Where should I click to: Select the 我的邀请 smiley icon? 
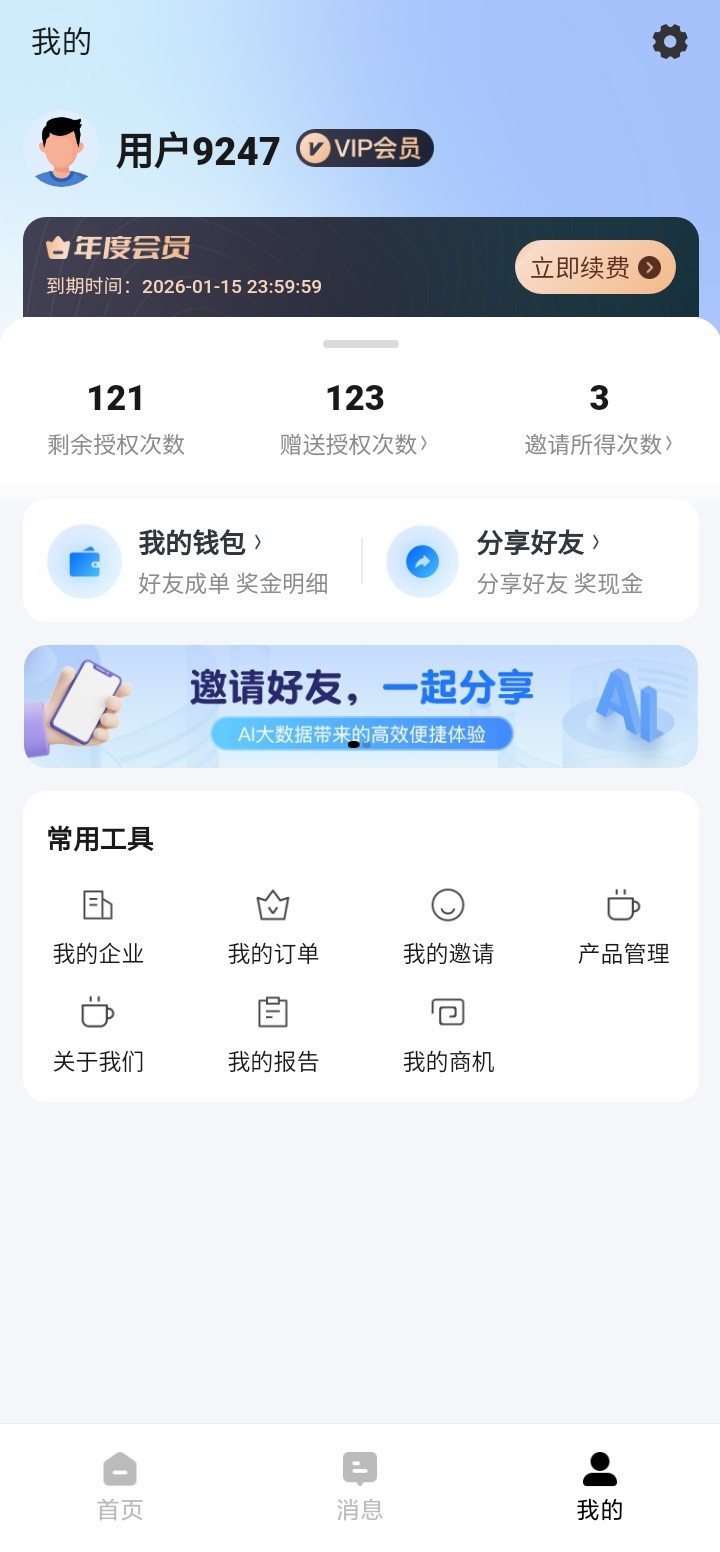pos(447,905)
